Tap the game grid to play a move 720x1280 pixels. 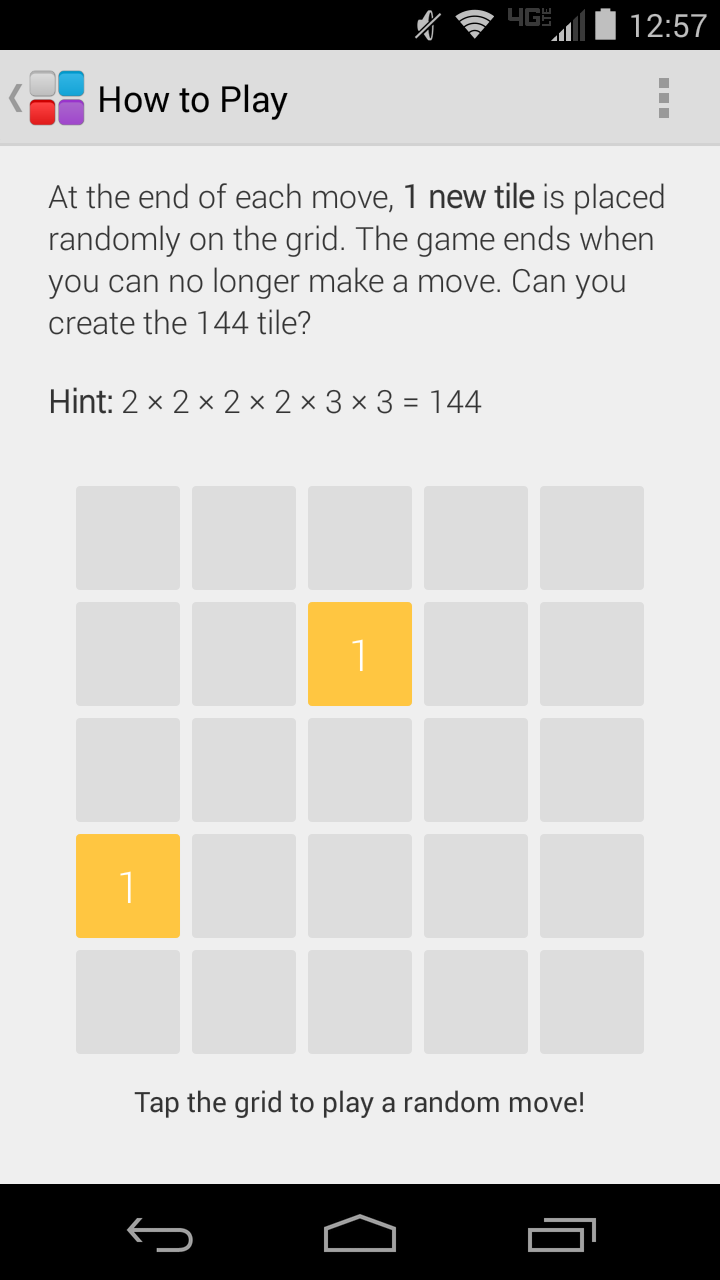(x=360, y=769)
